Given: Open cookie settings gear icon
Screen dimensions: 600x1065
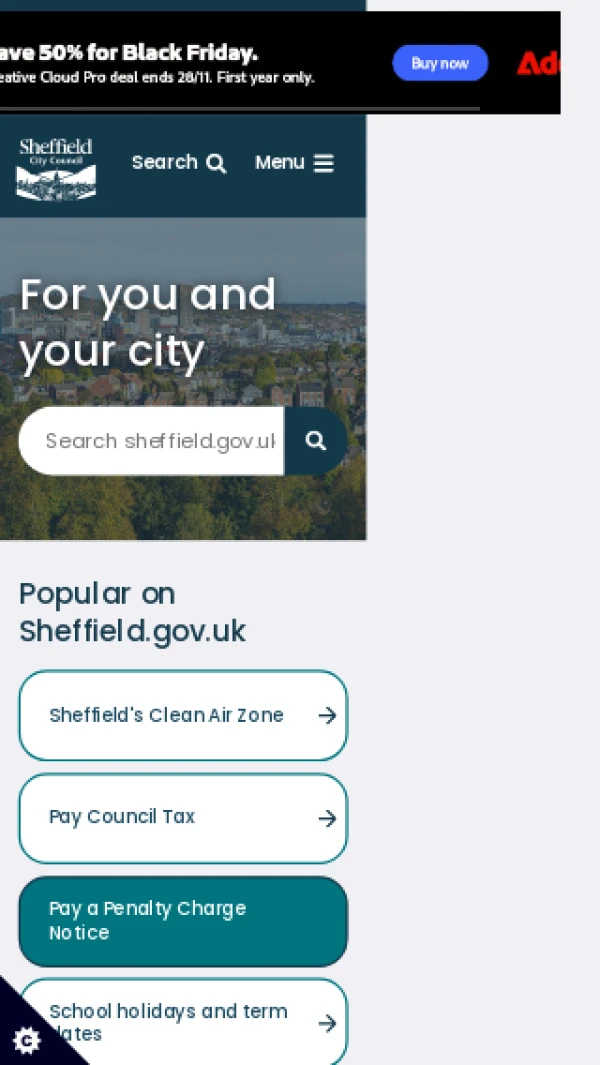Looking at the screenshot, I should [x=25, y=1040].
